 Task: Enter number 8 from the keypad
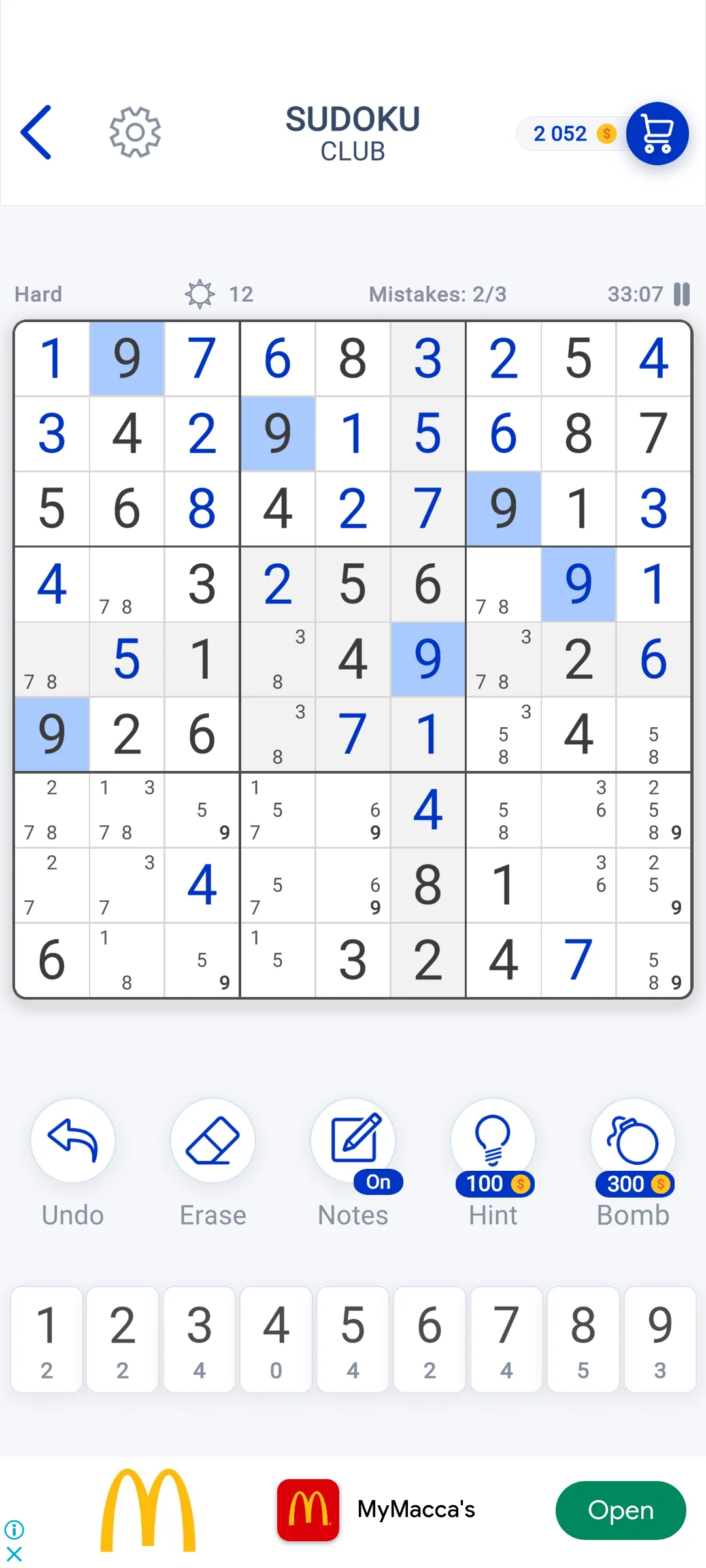583,1339
